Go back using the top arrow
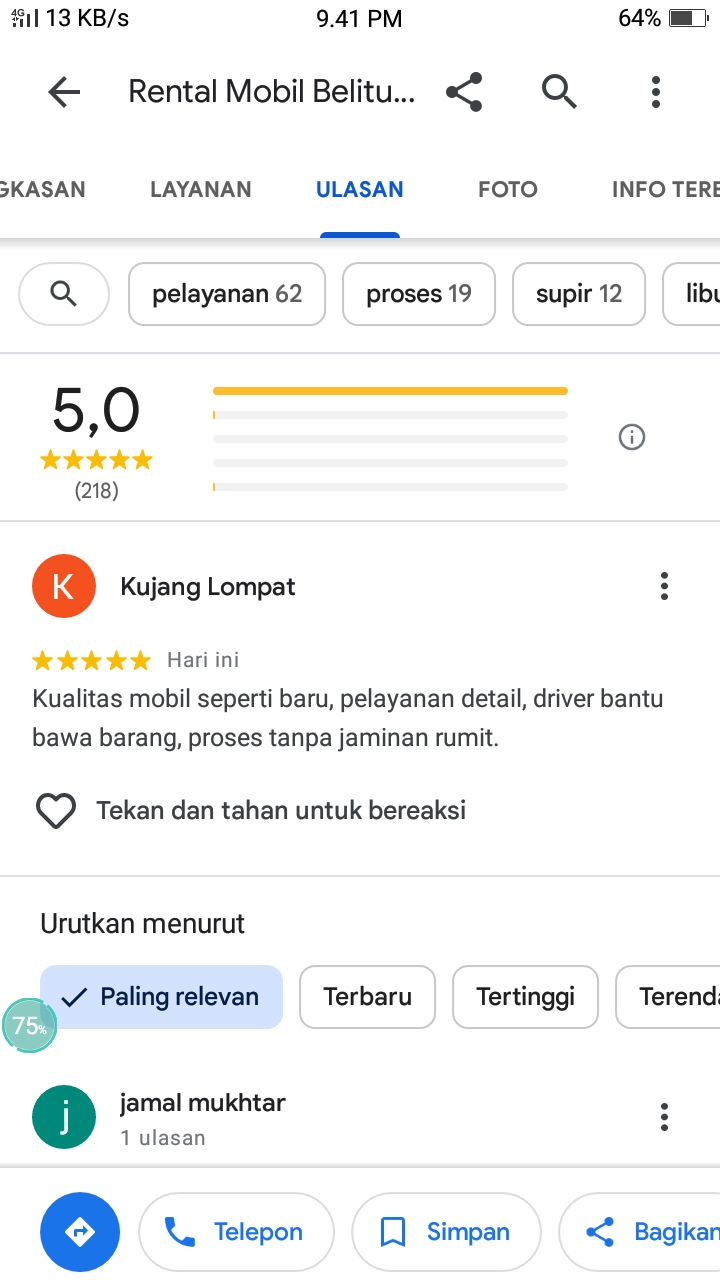Image resolution: width=720 pixels, height=1280 pixels. tap(64, 92)
